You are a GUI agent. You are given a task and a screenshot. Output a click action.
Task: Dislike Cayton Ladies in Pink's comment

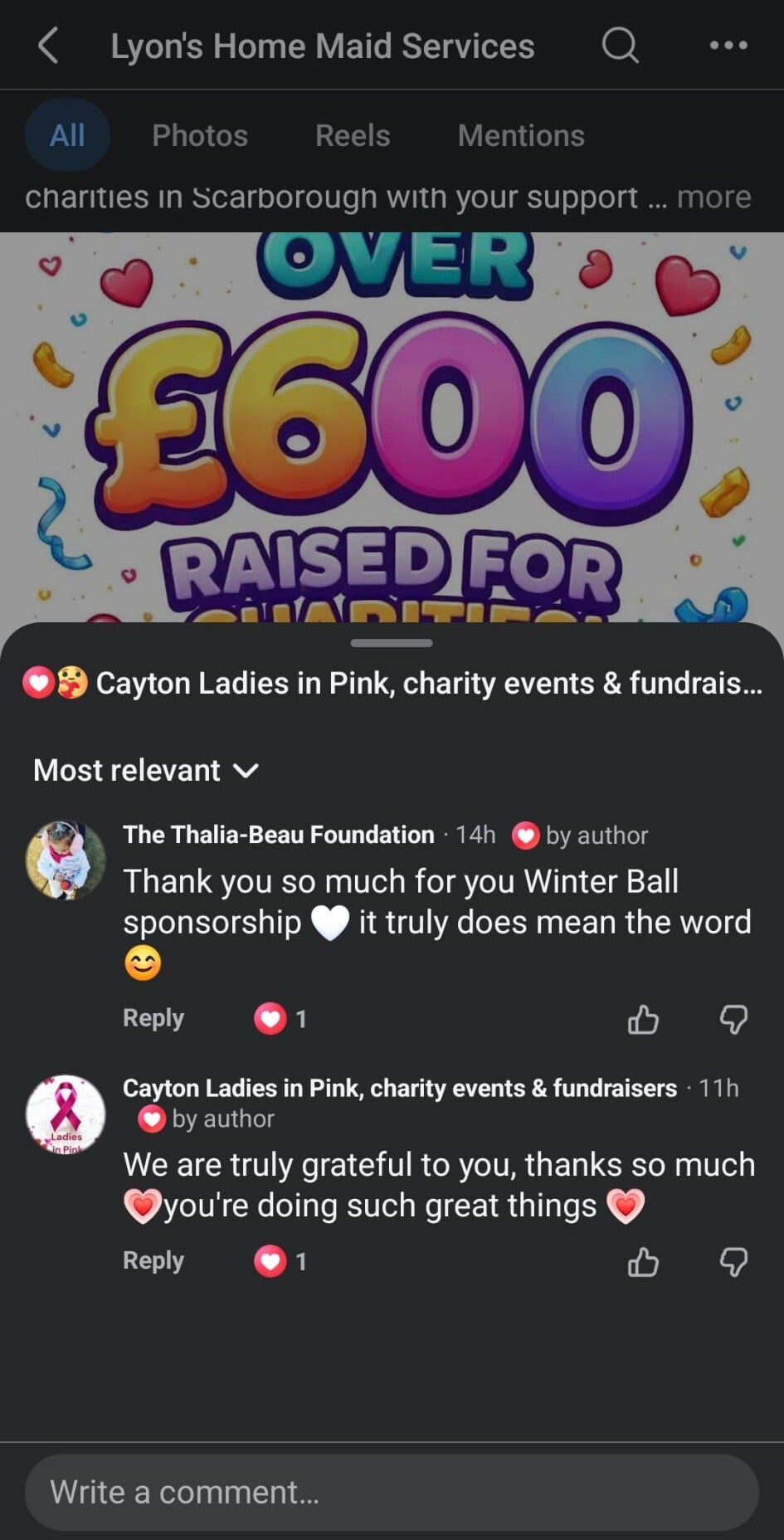pos(733,1263)
